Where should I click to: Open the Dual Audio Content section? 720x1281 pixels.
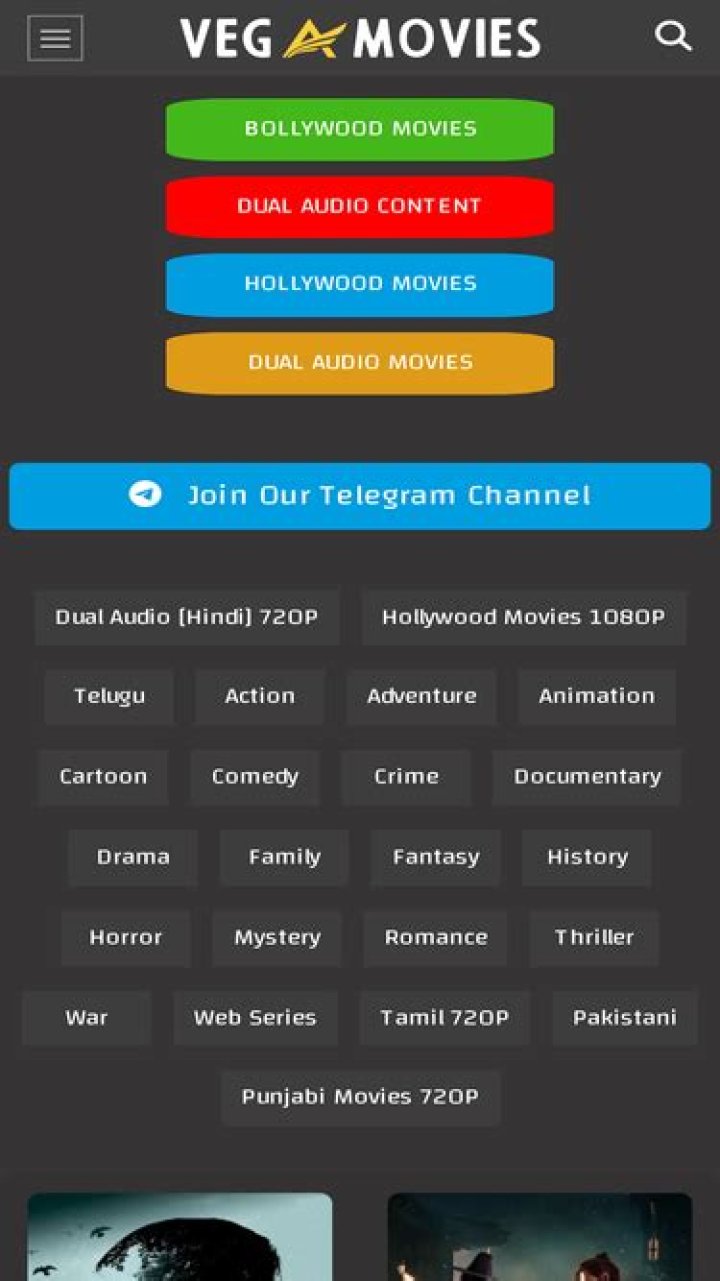359,206
